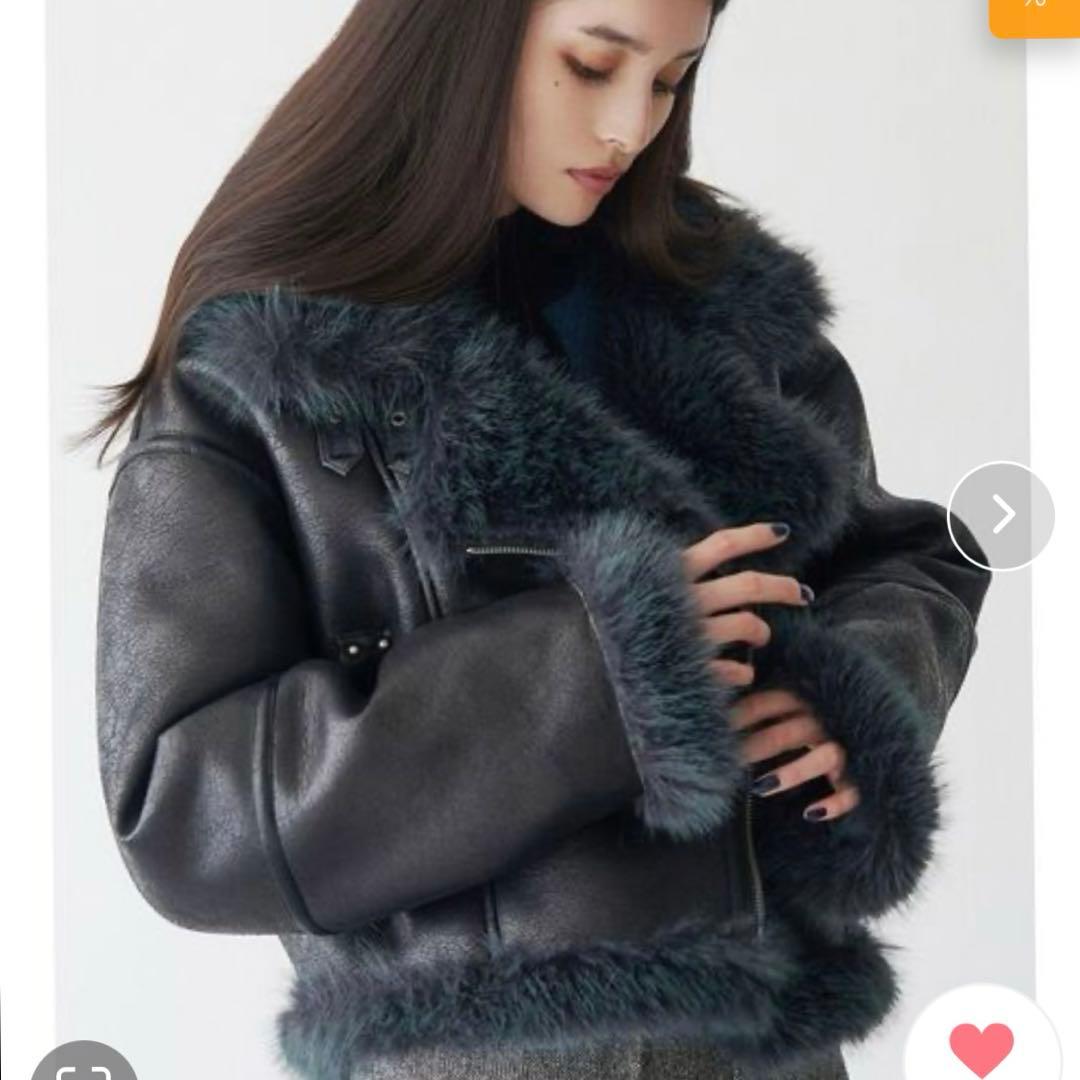Like this jacket with the heart

tap(981, 1045)
